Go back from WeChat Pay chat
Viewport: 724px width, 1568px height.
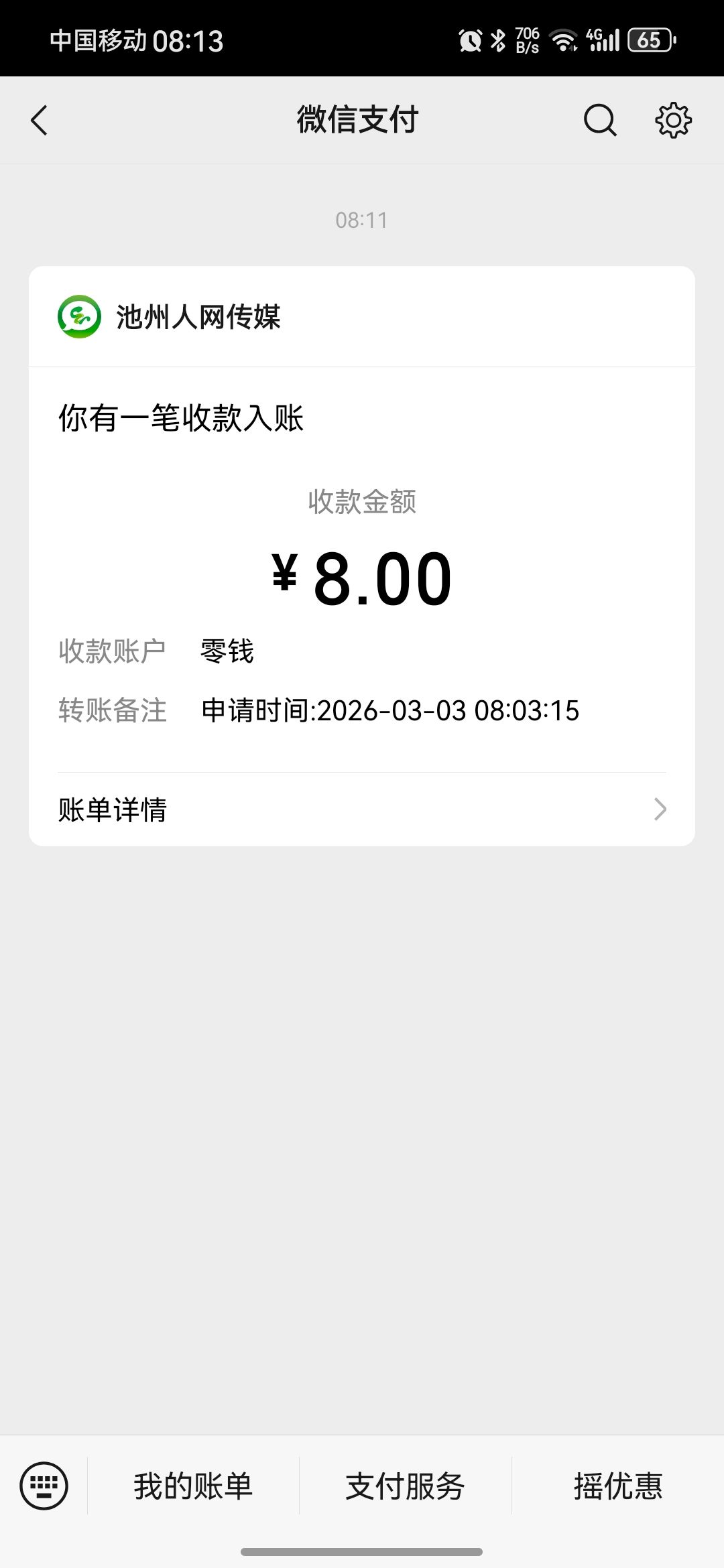click(40, 121)
